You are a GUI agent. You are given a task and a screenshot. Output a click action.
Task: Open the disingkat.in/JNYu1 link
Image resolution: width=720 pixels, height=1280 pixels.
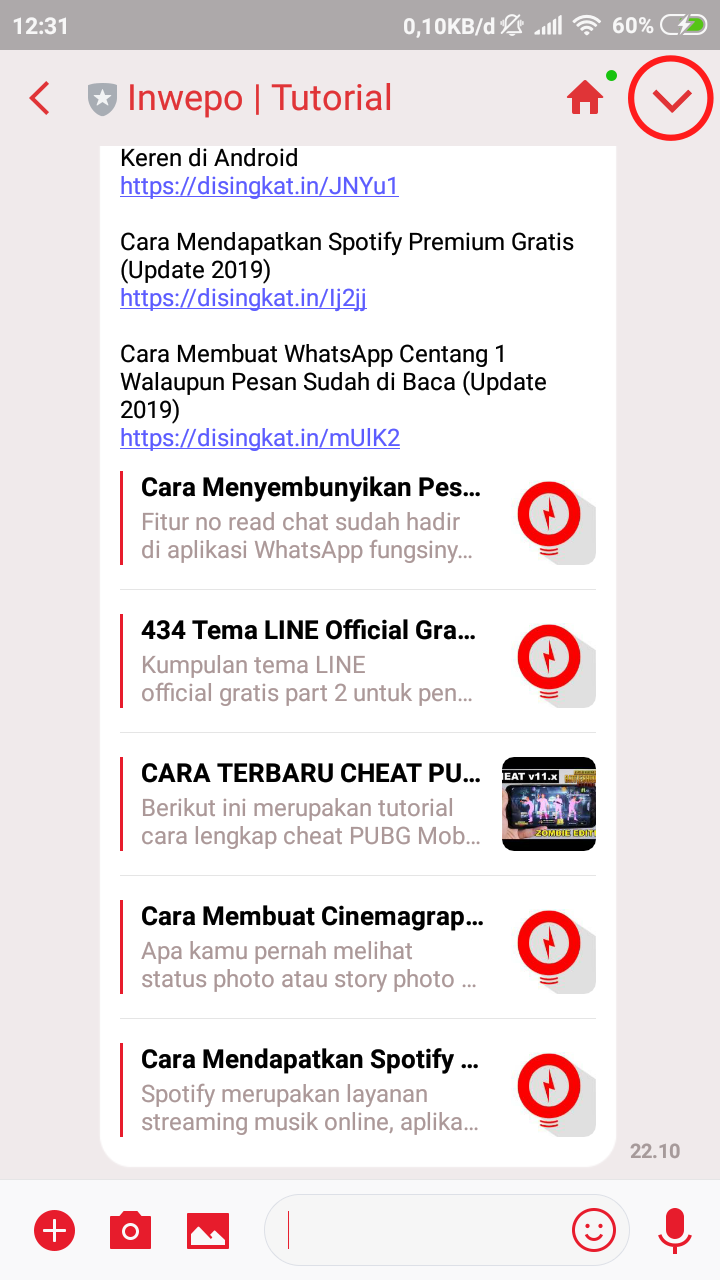(x=259, y=186)
